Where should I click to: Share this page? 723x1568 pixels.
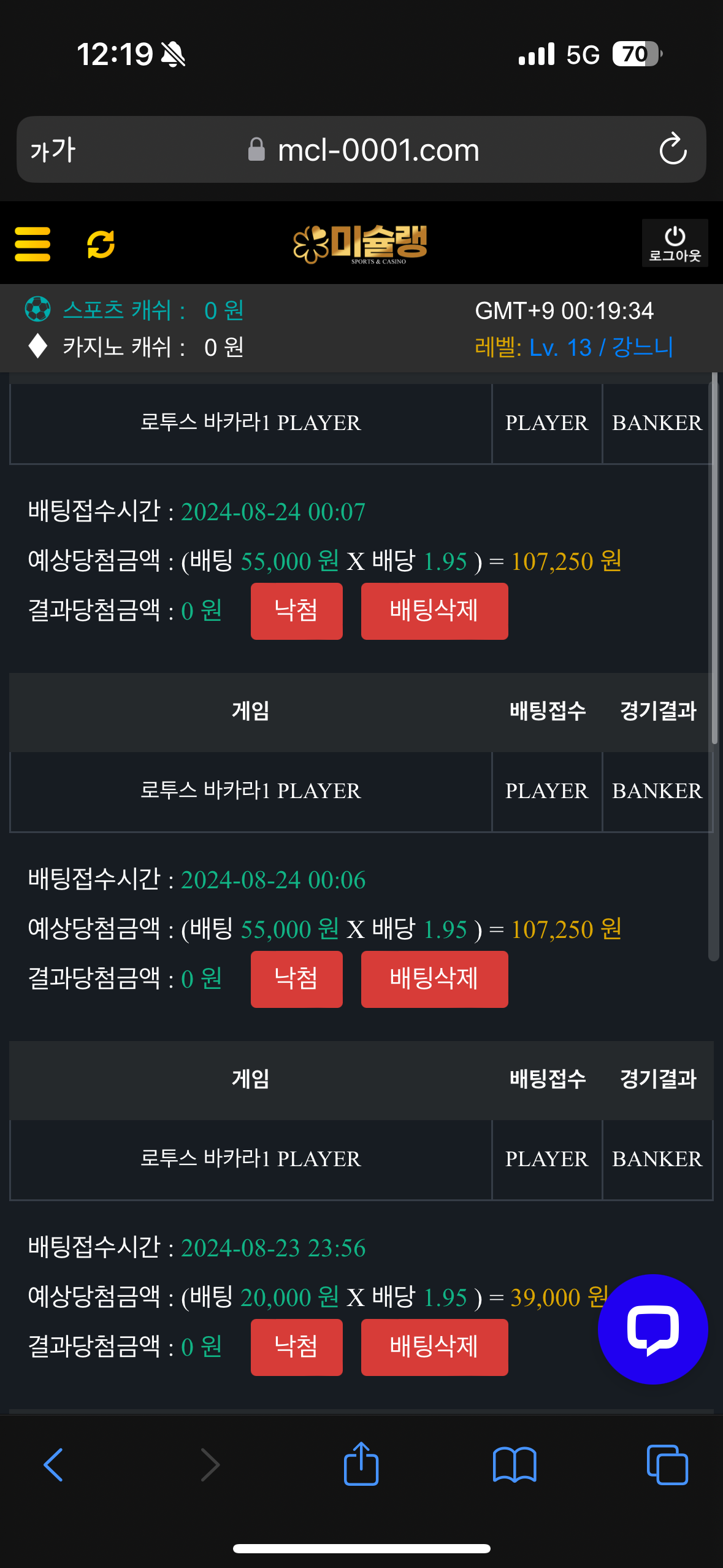pyautogui.click(x=361, y=1464)
